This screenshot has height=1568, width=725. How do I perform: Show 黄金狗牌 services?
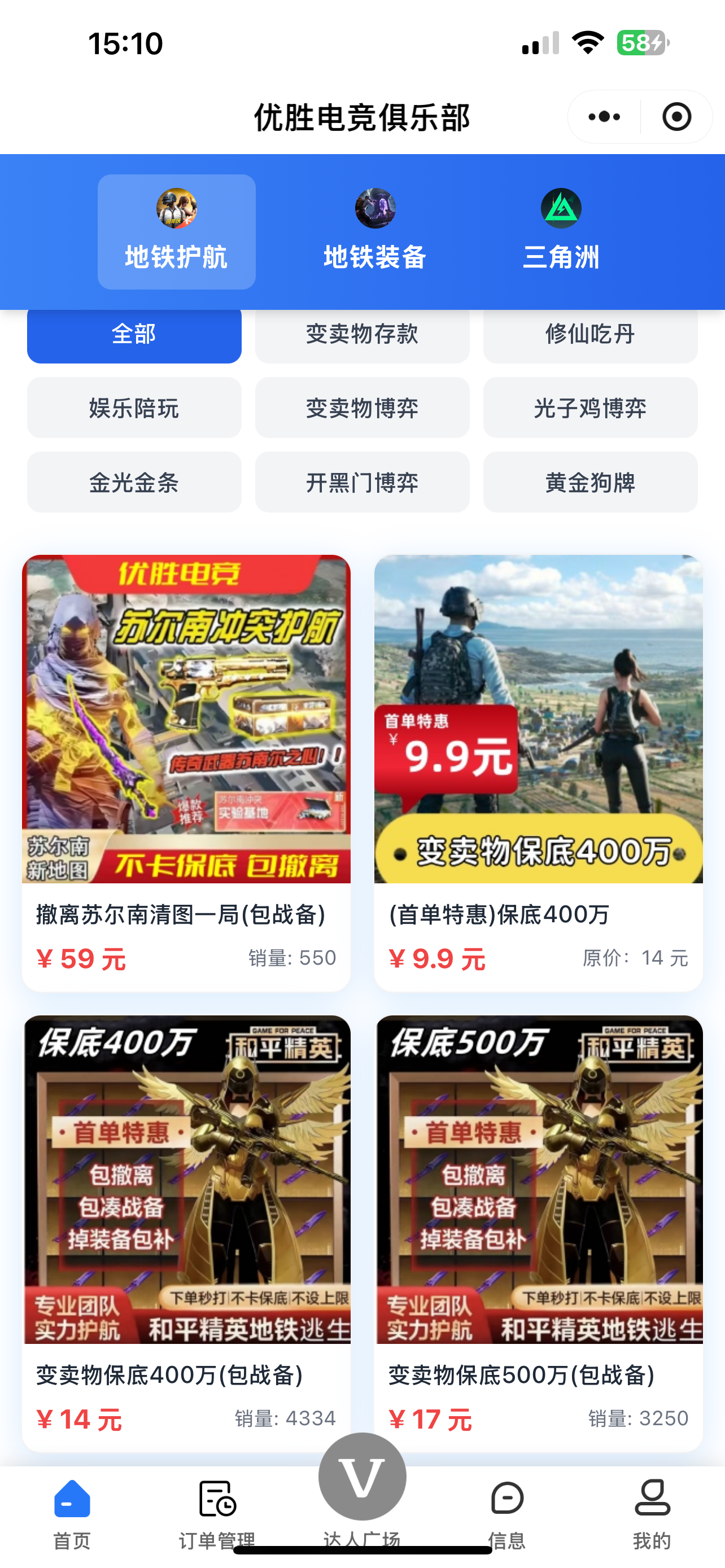pos(590,482)
